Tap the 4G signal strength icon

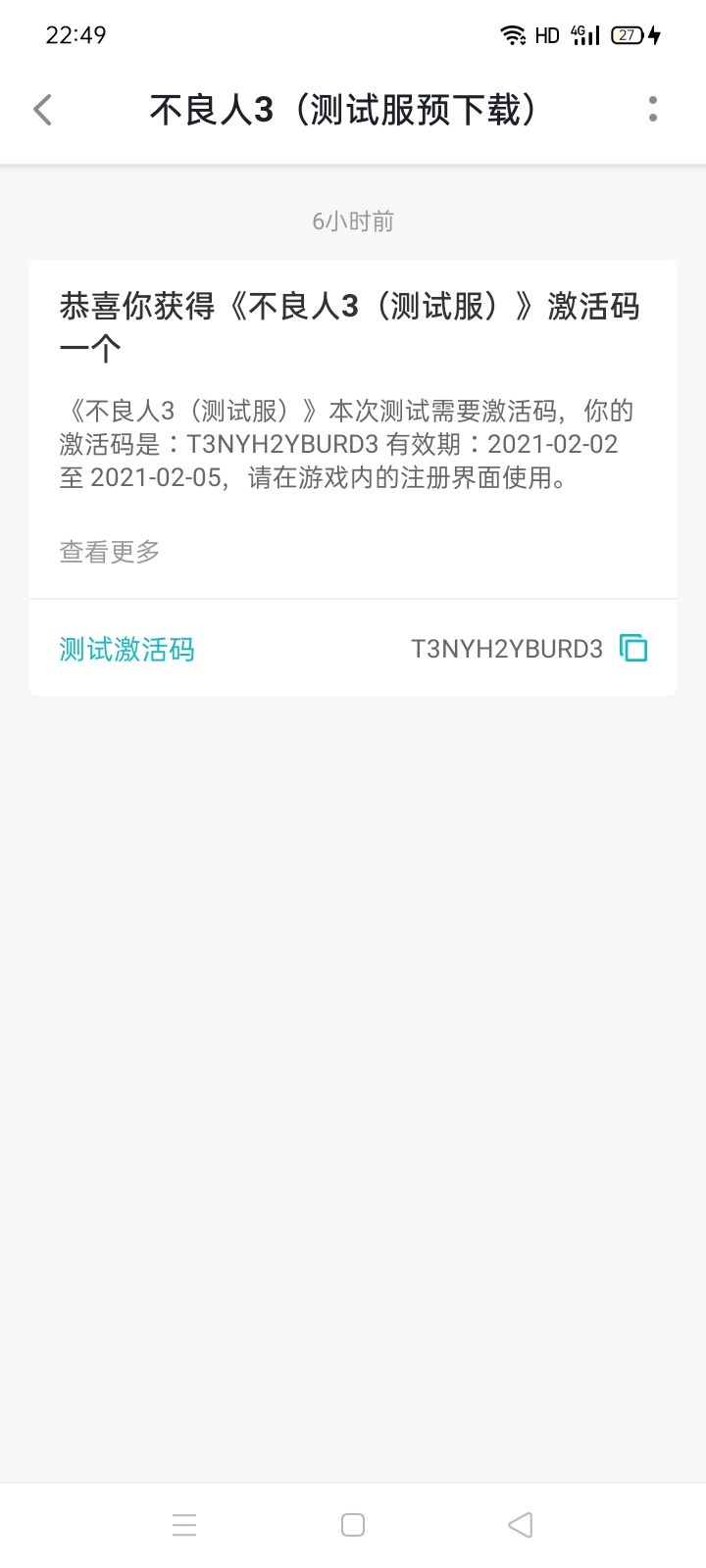coord(584,34)
